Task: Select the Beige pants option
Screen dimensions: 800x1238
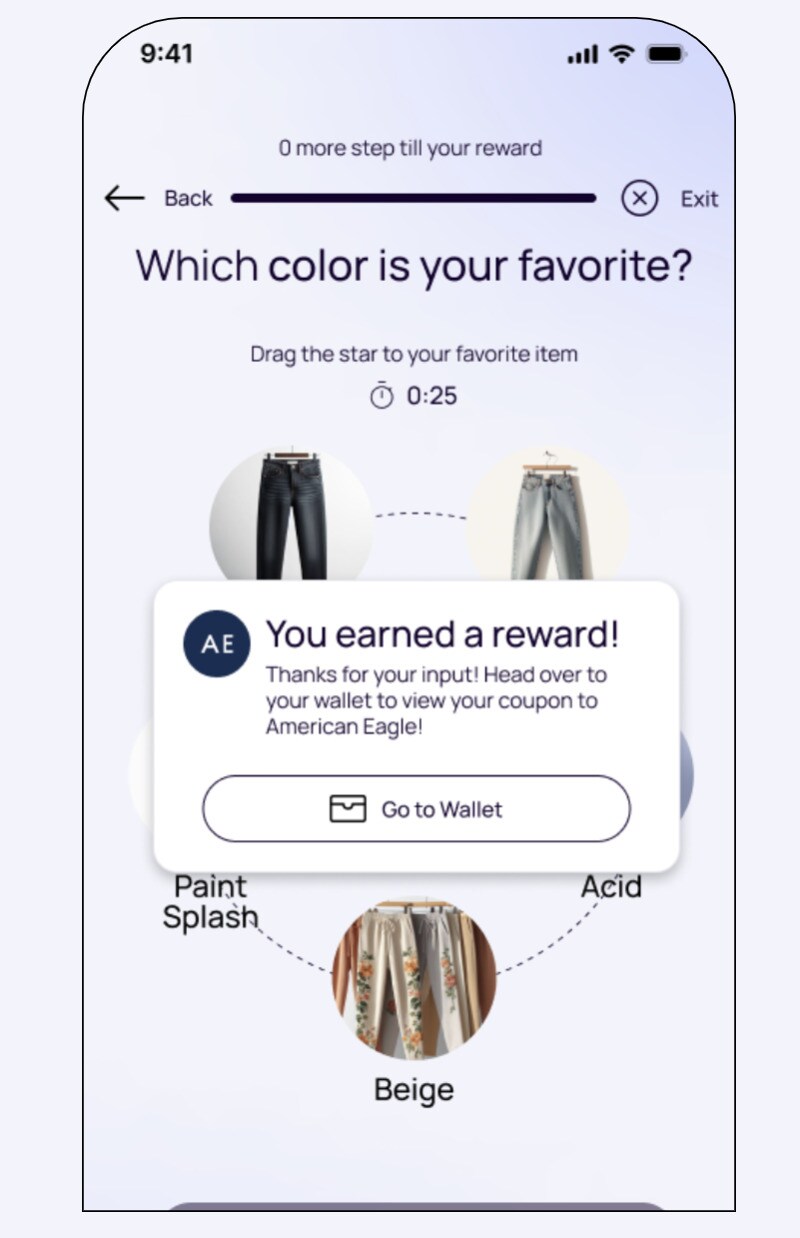Action: point(414,978)
